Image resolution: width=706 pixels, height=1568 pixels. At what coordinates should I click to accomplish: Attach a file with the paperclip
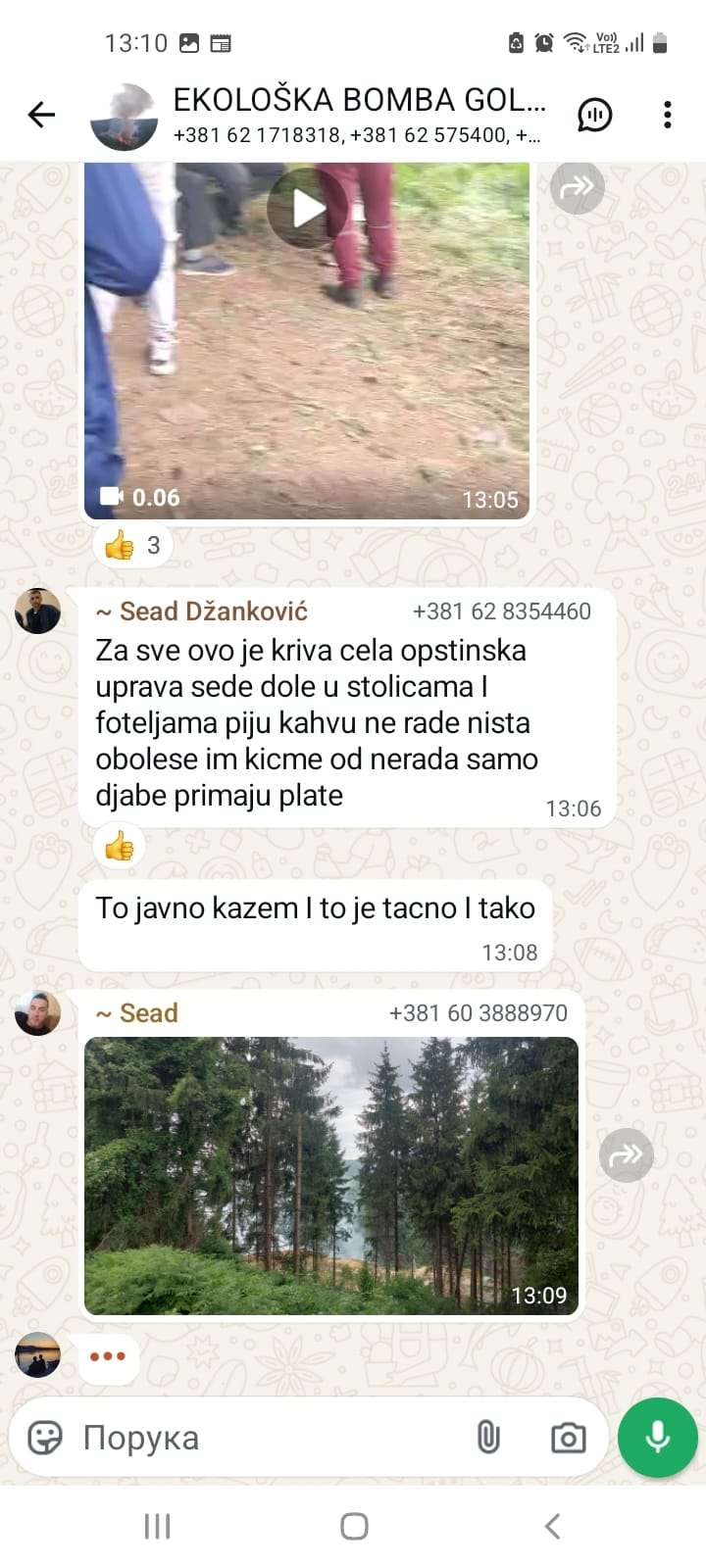click(487, 1438)
